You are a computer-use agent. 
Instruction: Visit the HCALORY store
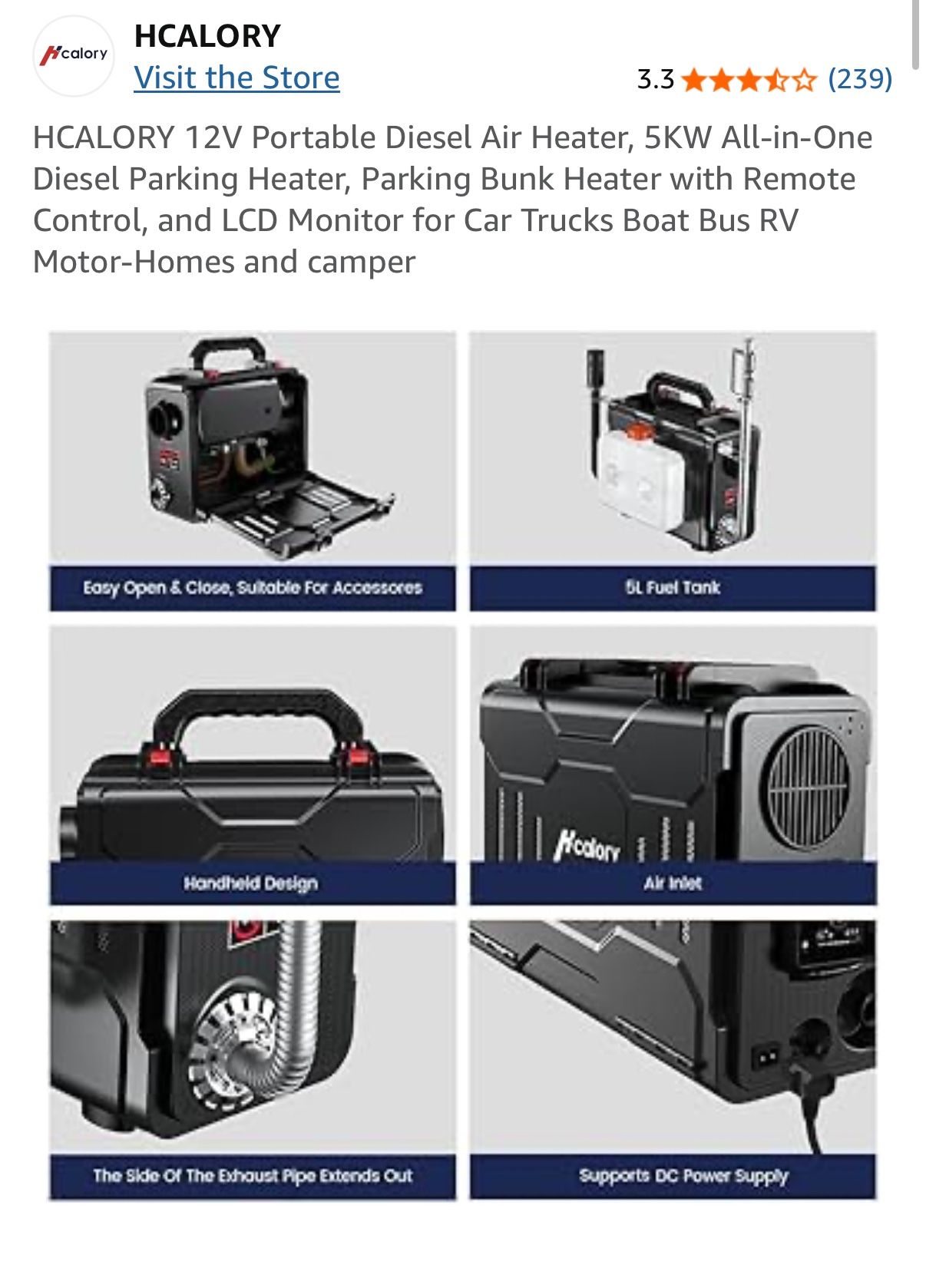click(x=236, y=78)
